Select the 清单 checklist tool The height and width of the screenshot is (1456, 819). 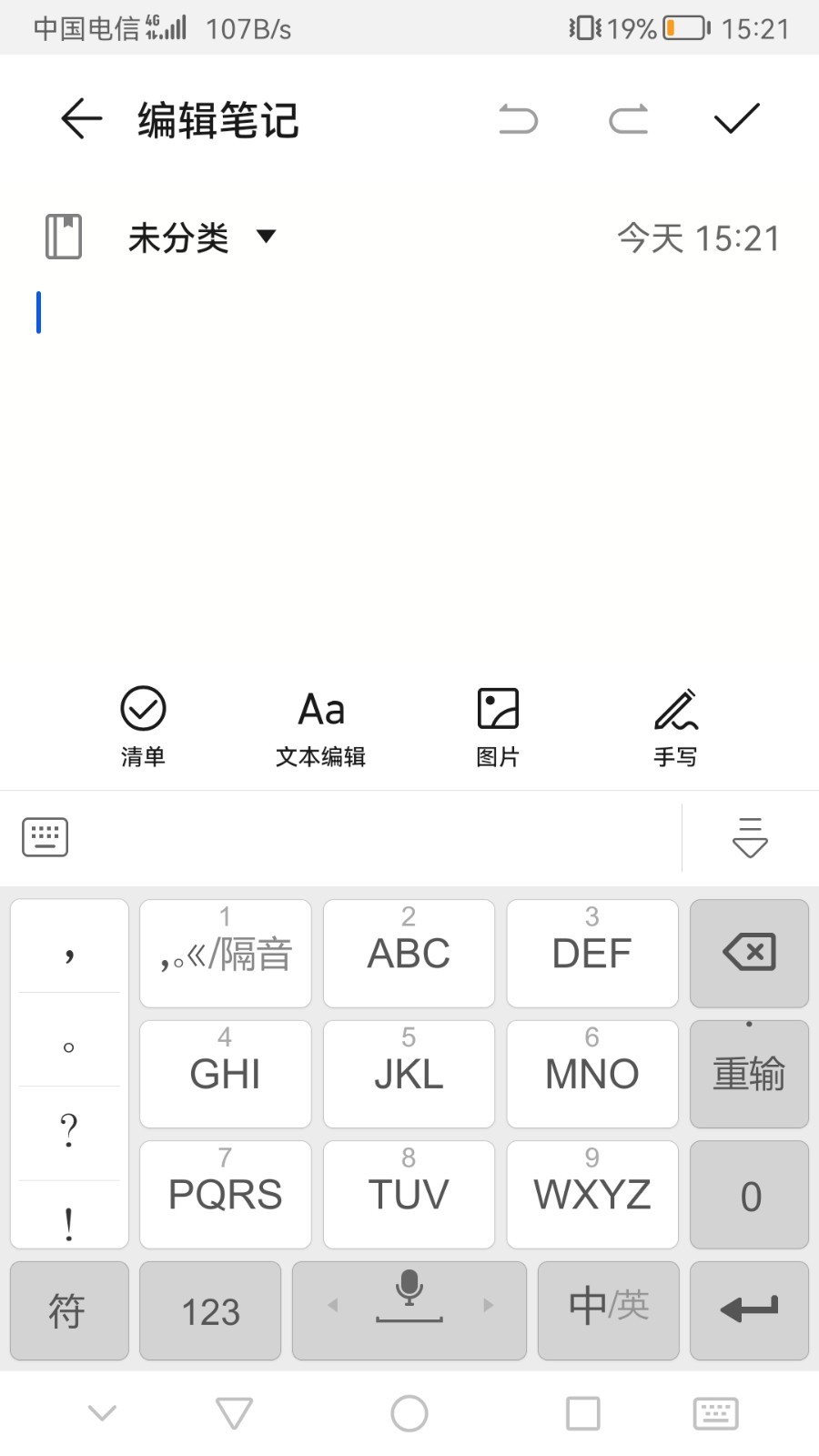click(143, 723)
